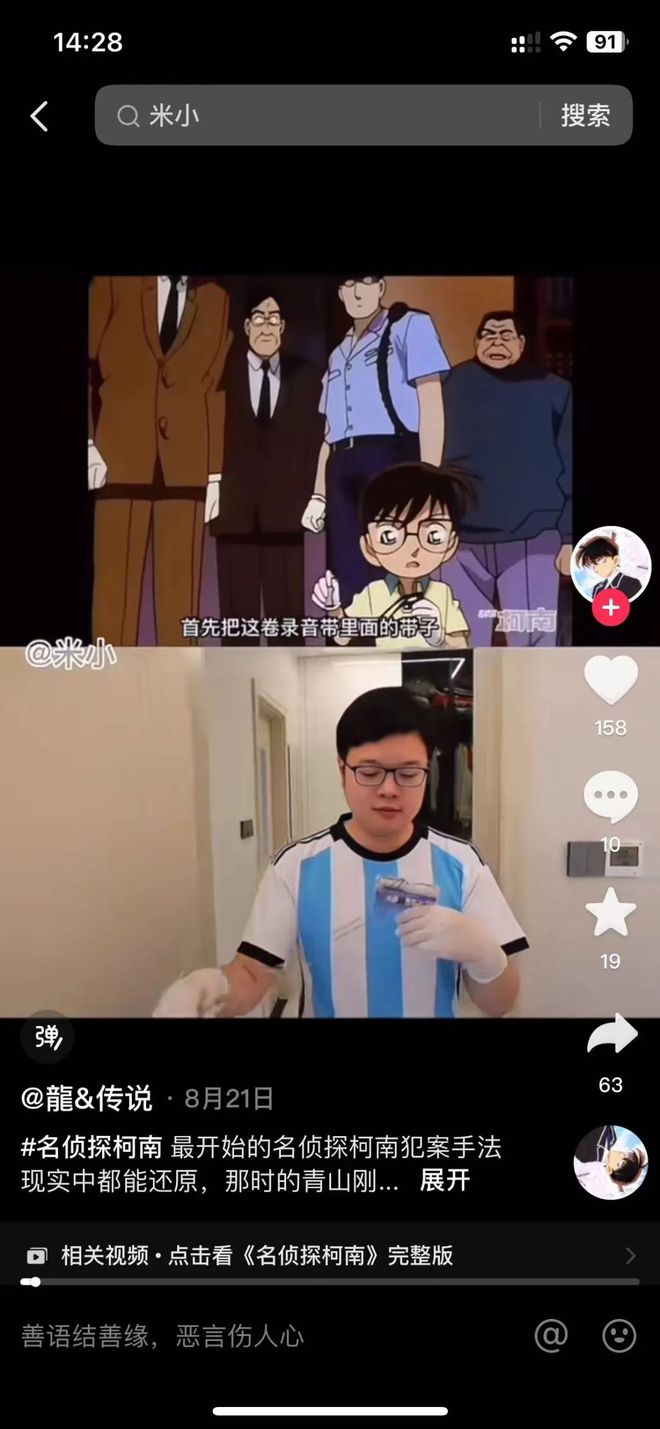
Task: Open the emoji picker
Action: (x=619, y=1336)
